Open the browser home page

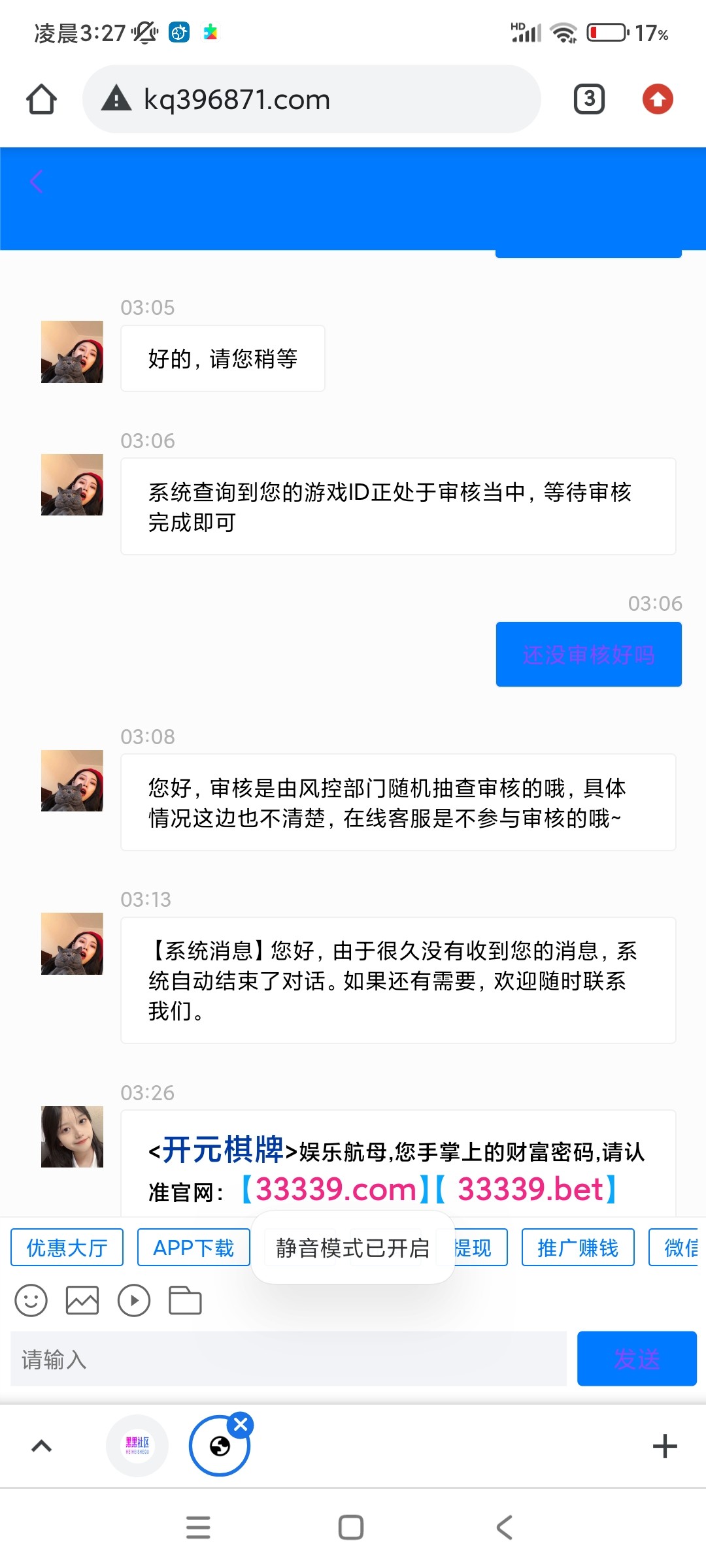tap(41, 99)
